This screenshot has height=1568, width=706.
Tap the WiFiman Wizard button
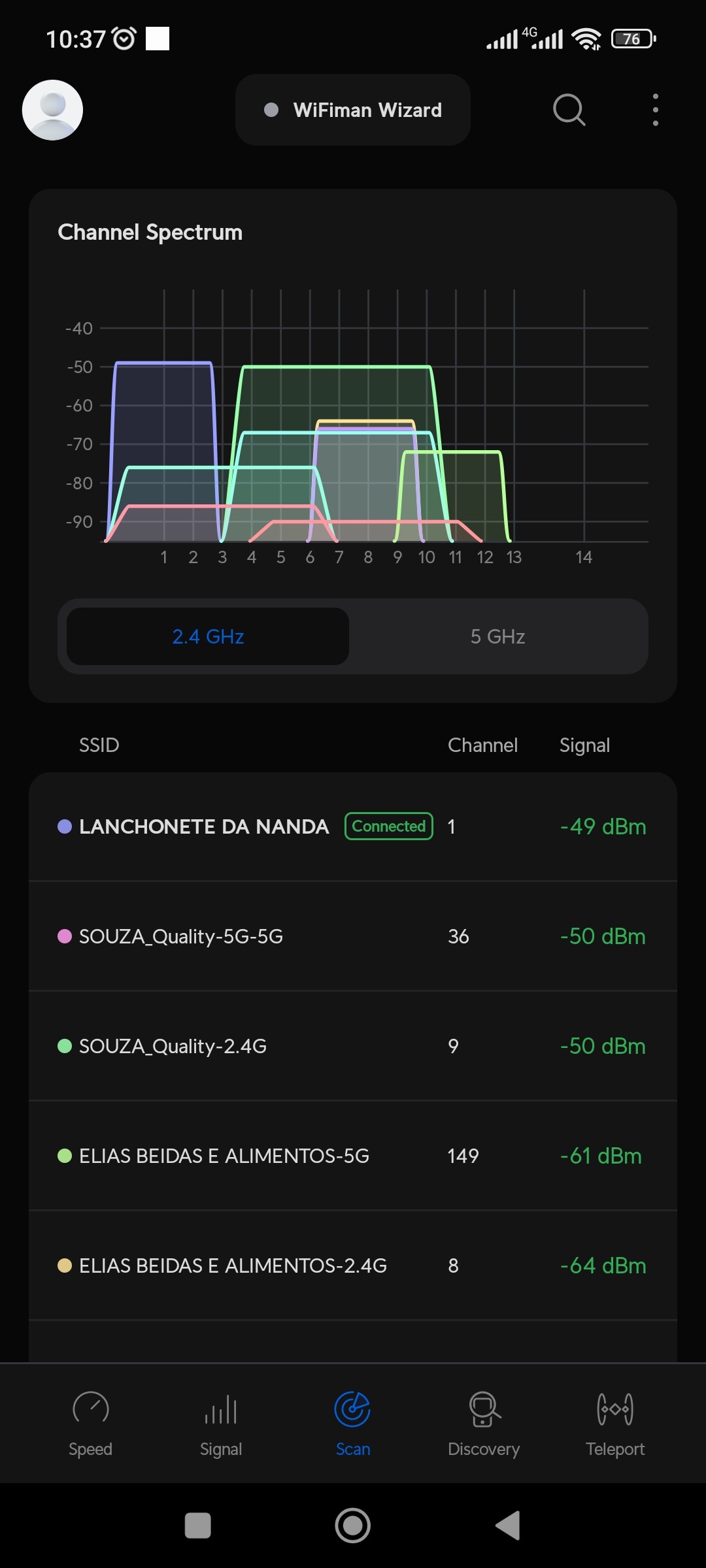tap(353, 110)
